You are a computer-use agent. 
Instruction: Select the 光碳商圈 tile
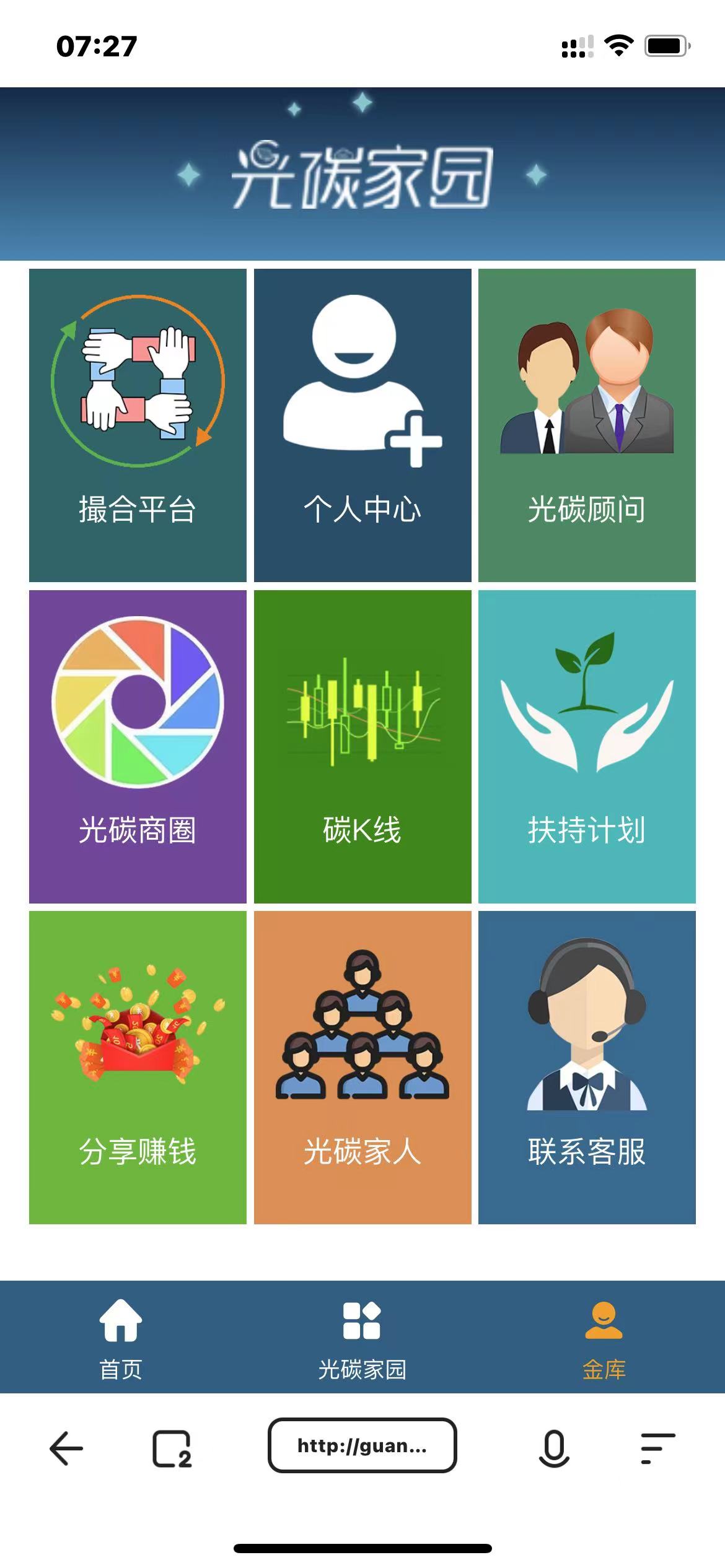point(138,746)
